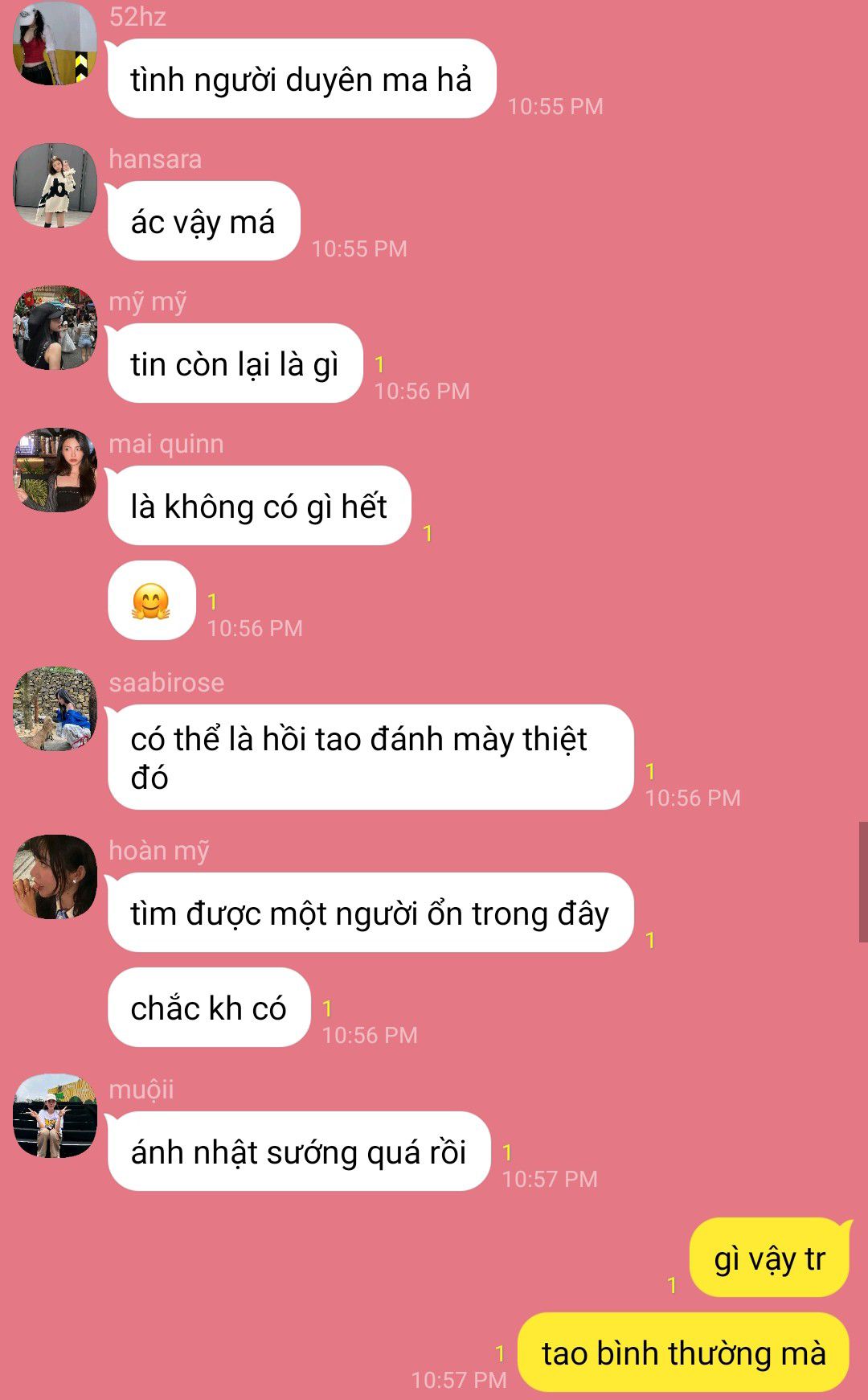Tap mai quinn's profile picture

point(55,470)
